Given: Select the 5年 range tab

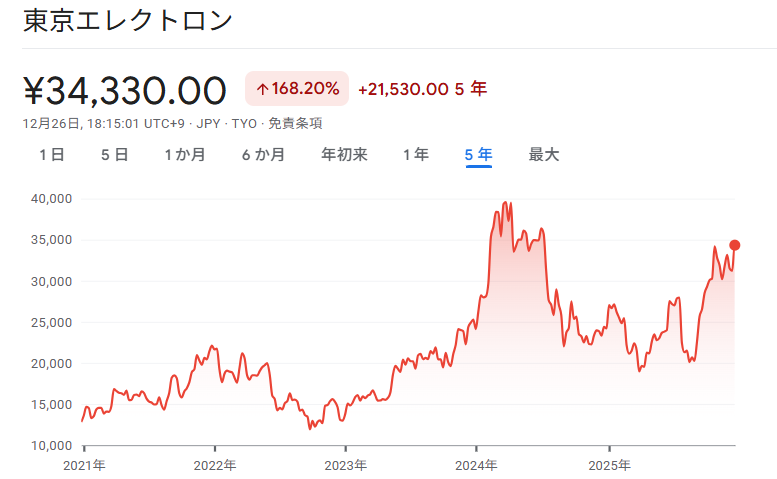Looking at the screenshot, I should 478,154.
